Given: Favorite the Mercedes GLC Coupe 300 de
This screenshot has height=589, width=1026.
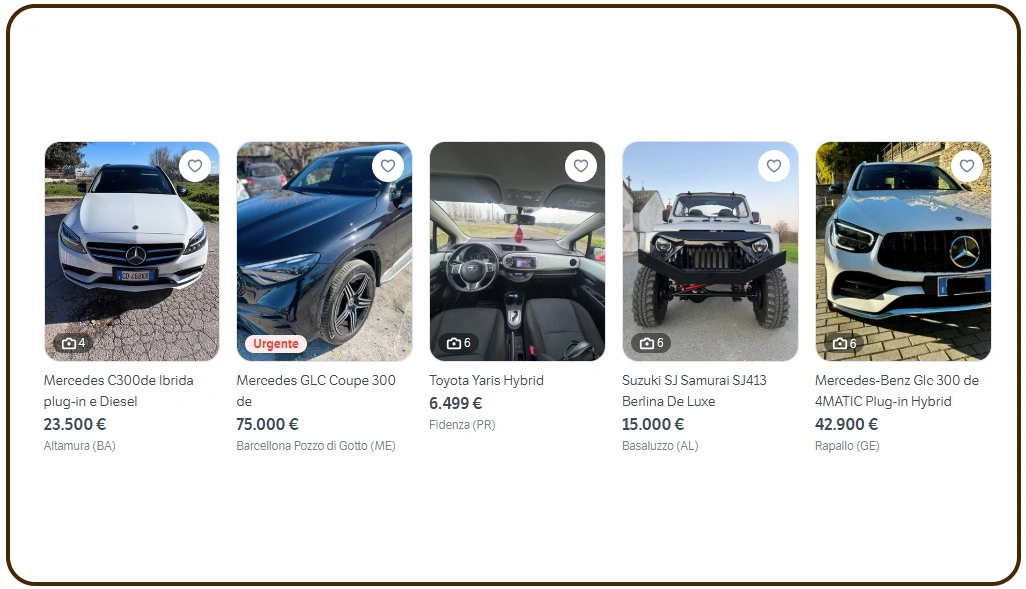Looking at the screenshot, I should pyautogui.click(x=388, y=166).
